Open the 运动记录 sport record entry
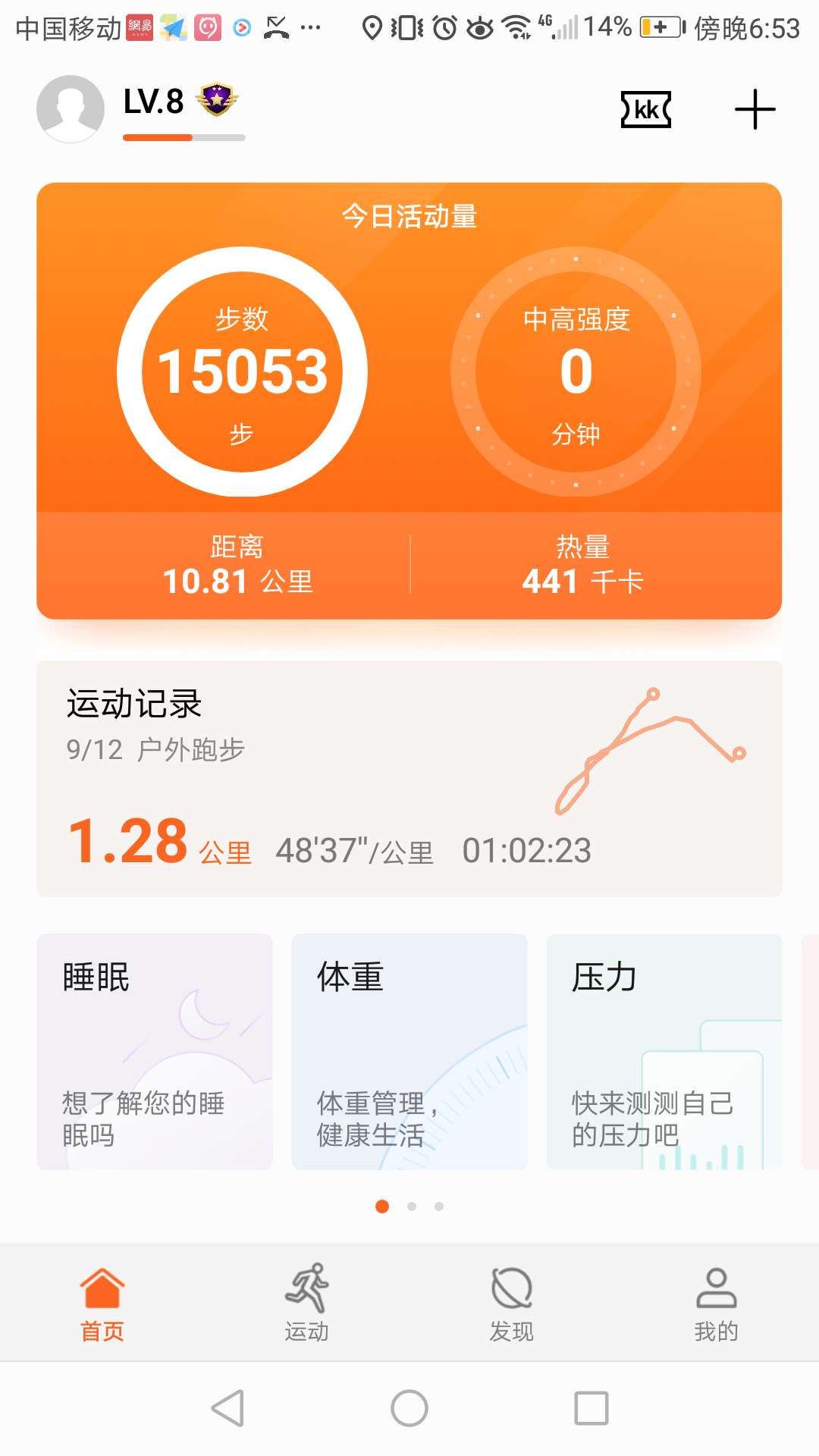 134,704
